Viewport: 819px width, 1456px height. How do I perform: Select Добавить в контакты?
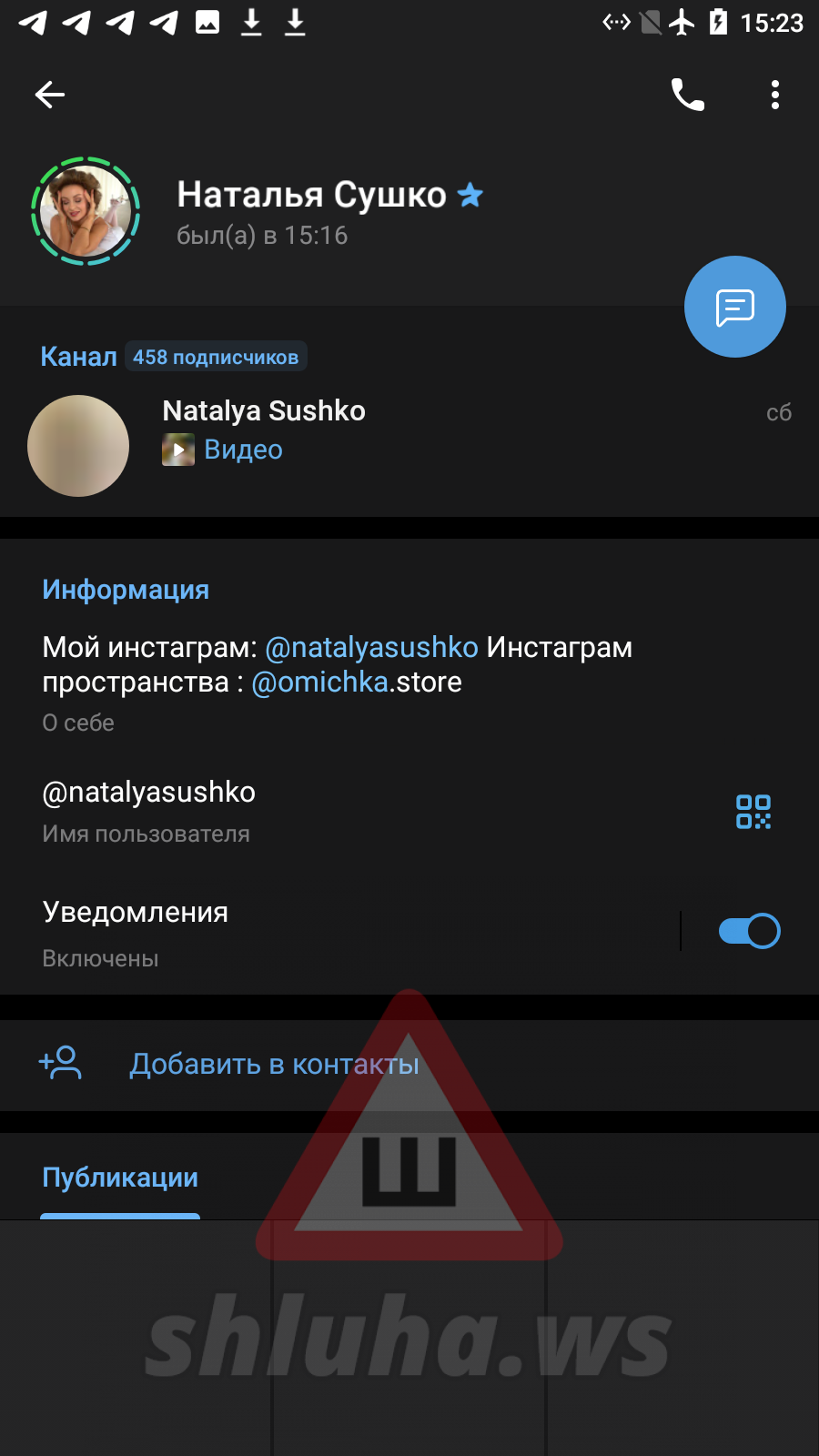pos(273,1064)
